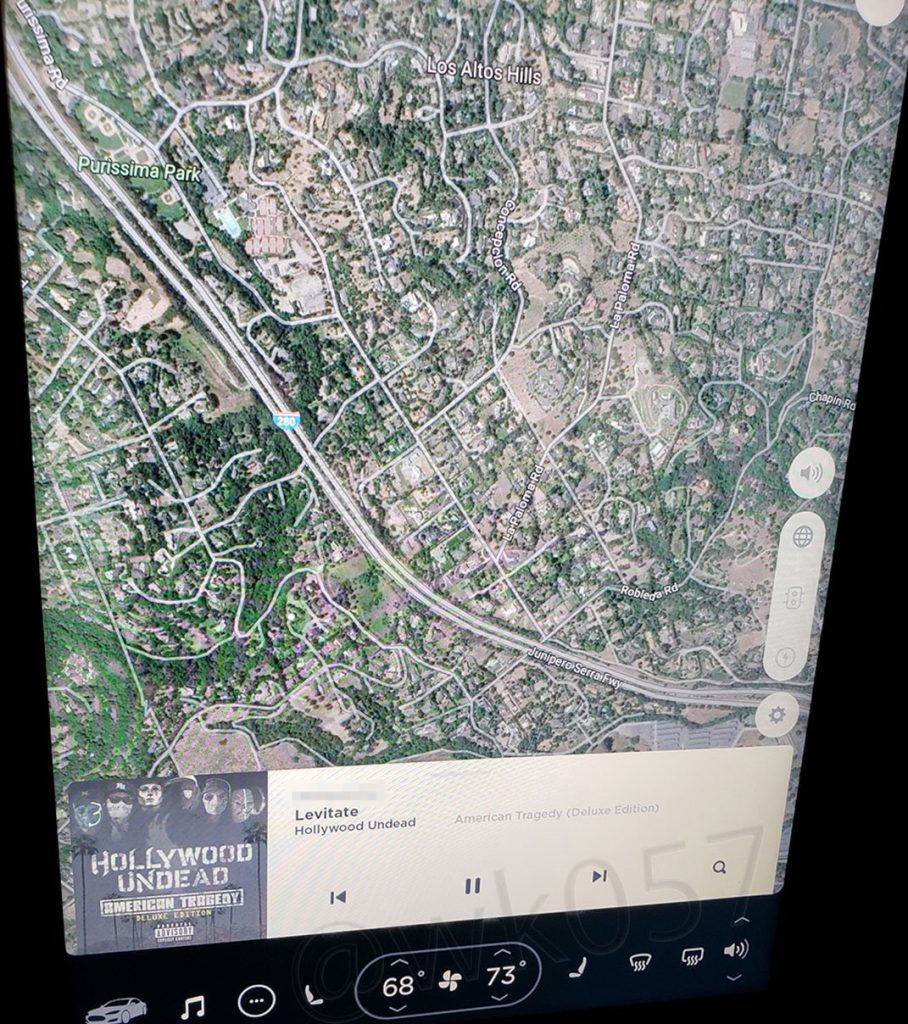The image size is (908, 1024).
Task: Switch satellite view with globe icon
Action: pos(802,537)
